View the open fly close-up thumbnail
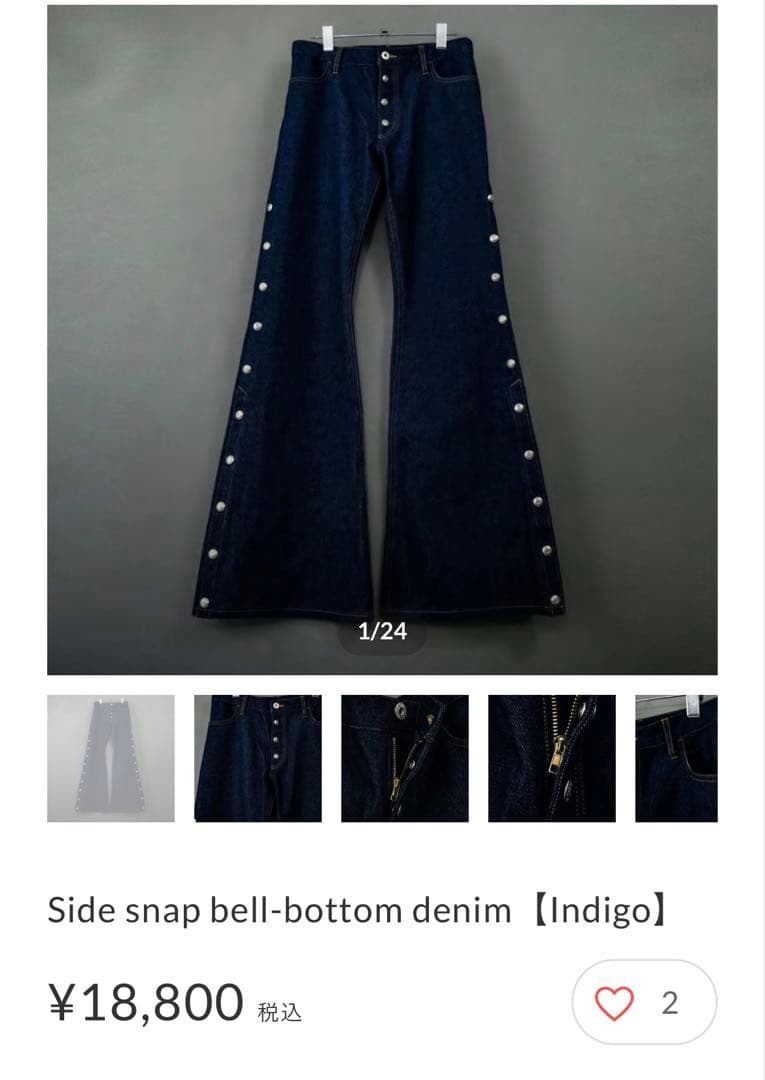 tap(405, 758)
